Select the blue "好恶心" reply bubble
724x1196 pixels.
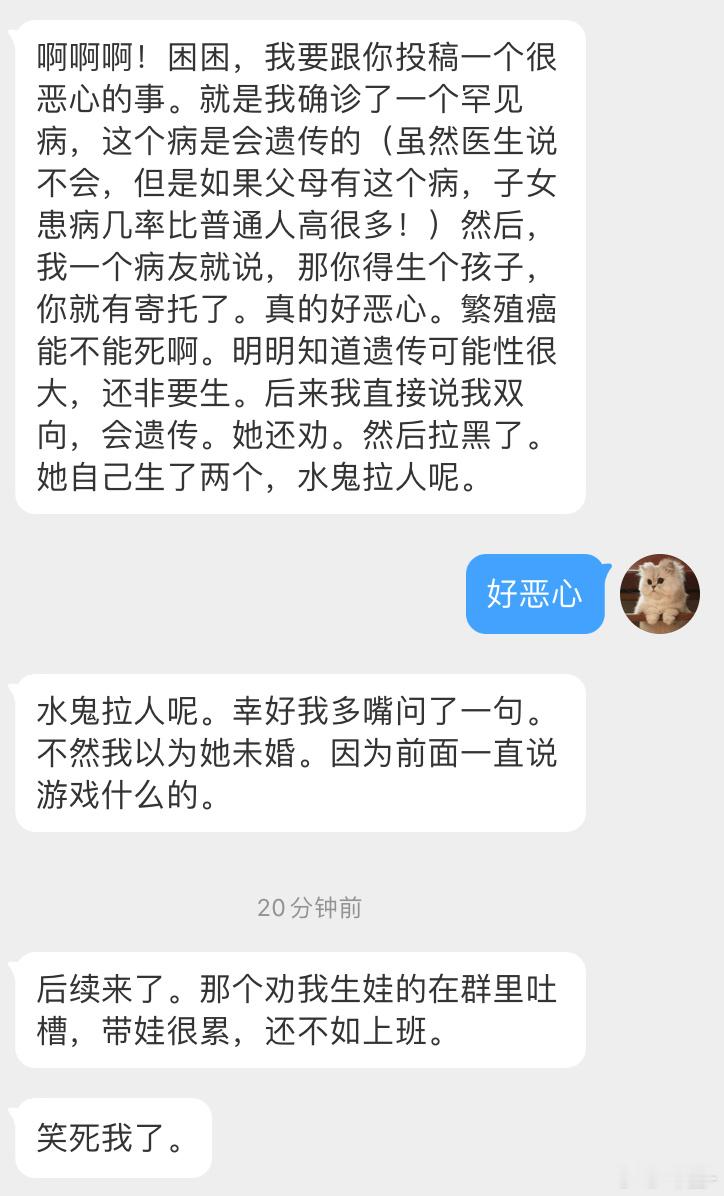[x=535, y=593]
